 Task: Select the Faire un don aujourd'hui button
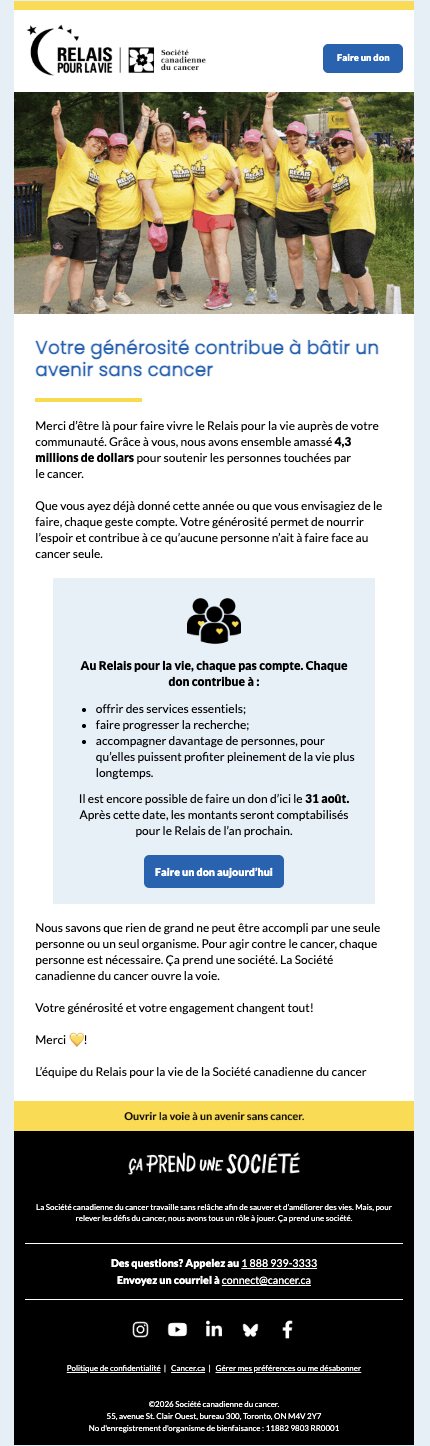pyautogui.click(x=214, y=871)
